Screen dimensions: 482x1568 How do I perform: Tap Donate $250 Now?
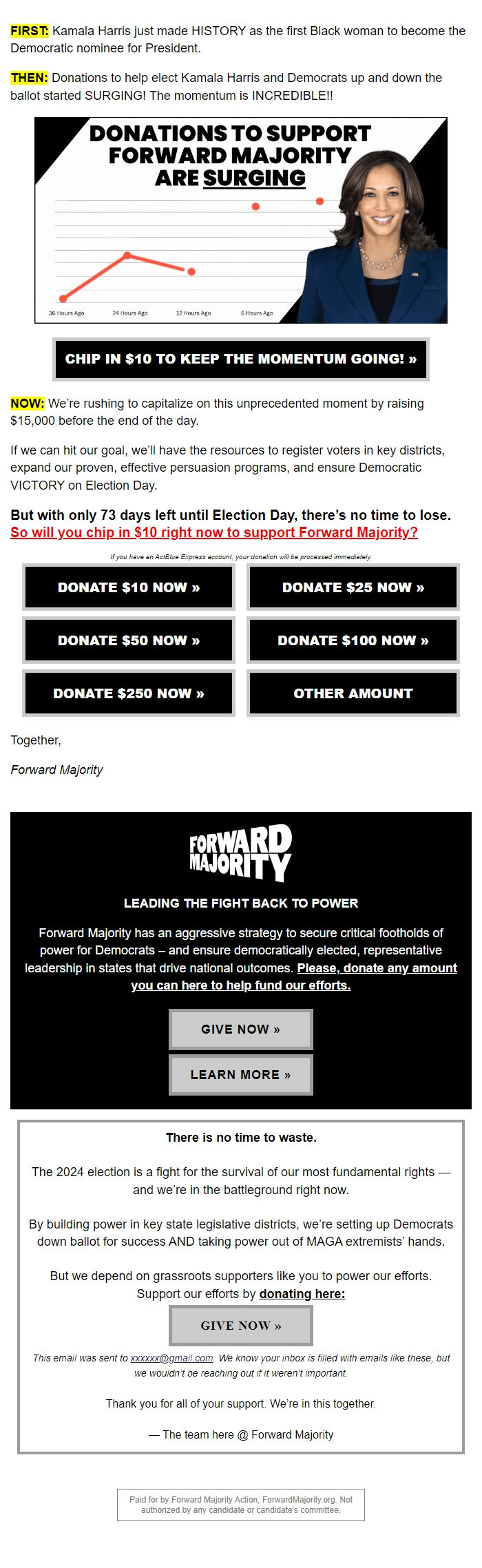coord(129,693)
